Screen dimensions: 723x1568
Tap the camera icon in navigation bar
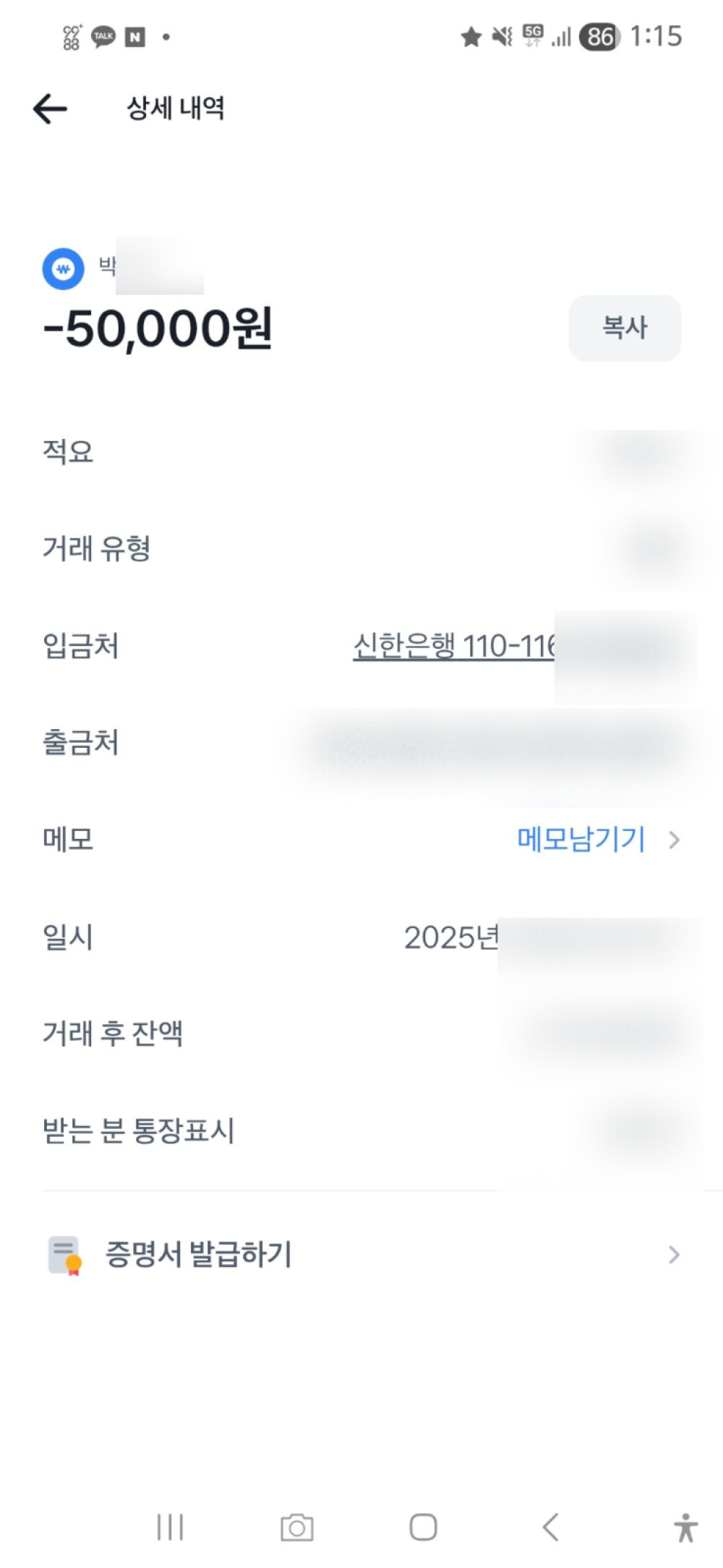click(296, 1527)
